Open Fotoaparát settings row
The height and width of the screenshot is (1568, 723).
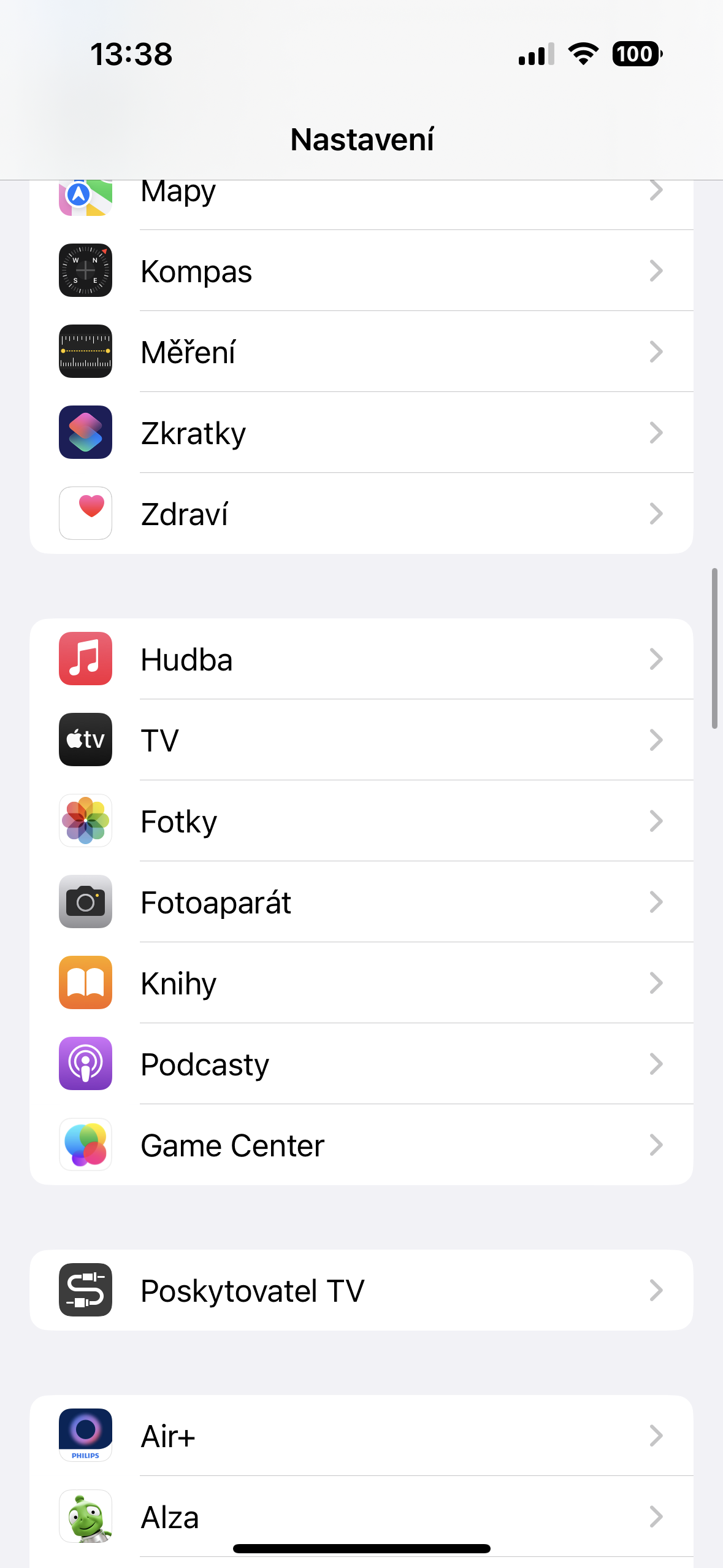[x=362, y=902]
